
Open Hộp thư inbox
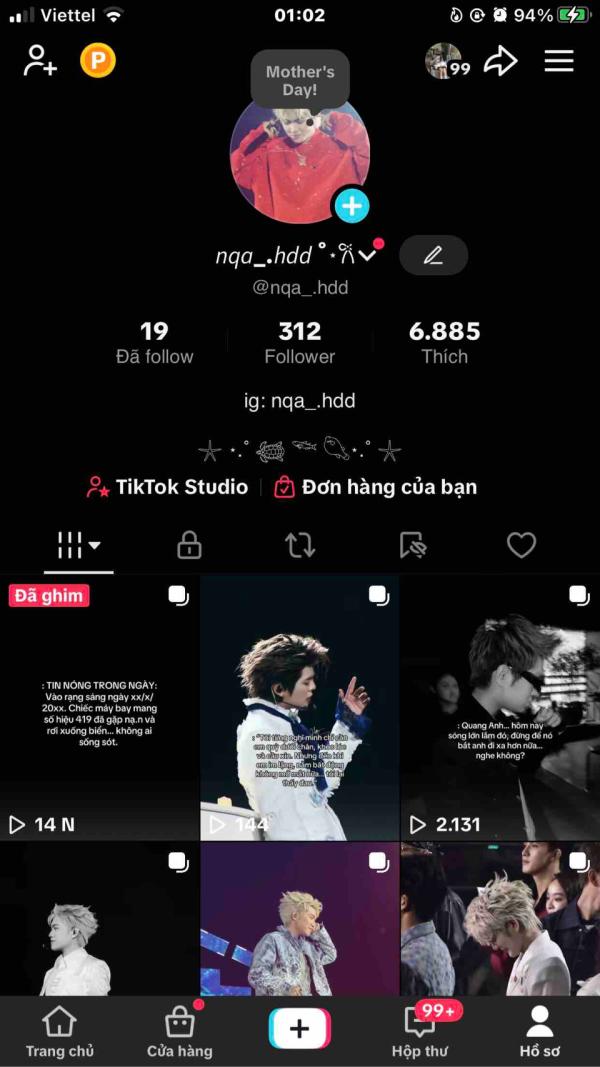pos(420,1032)
